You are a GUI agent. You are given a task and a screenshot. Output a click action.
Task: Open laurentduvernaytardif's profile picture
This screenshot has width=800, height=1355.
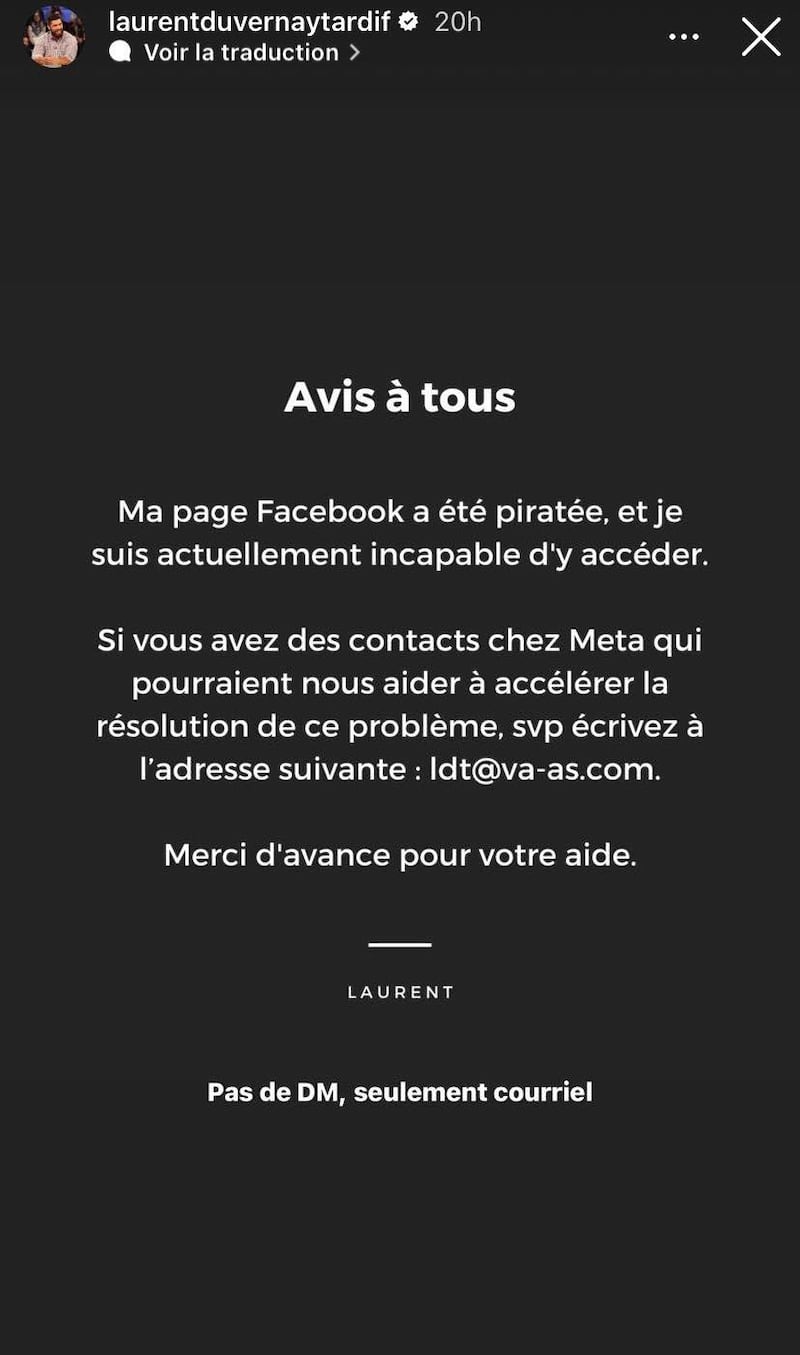[x=54, y=37]
